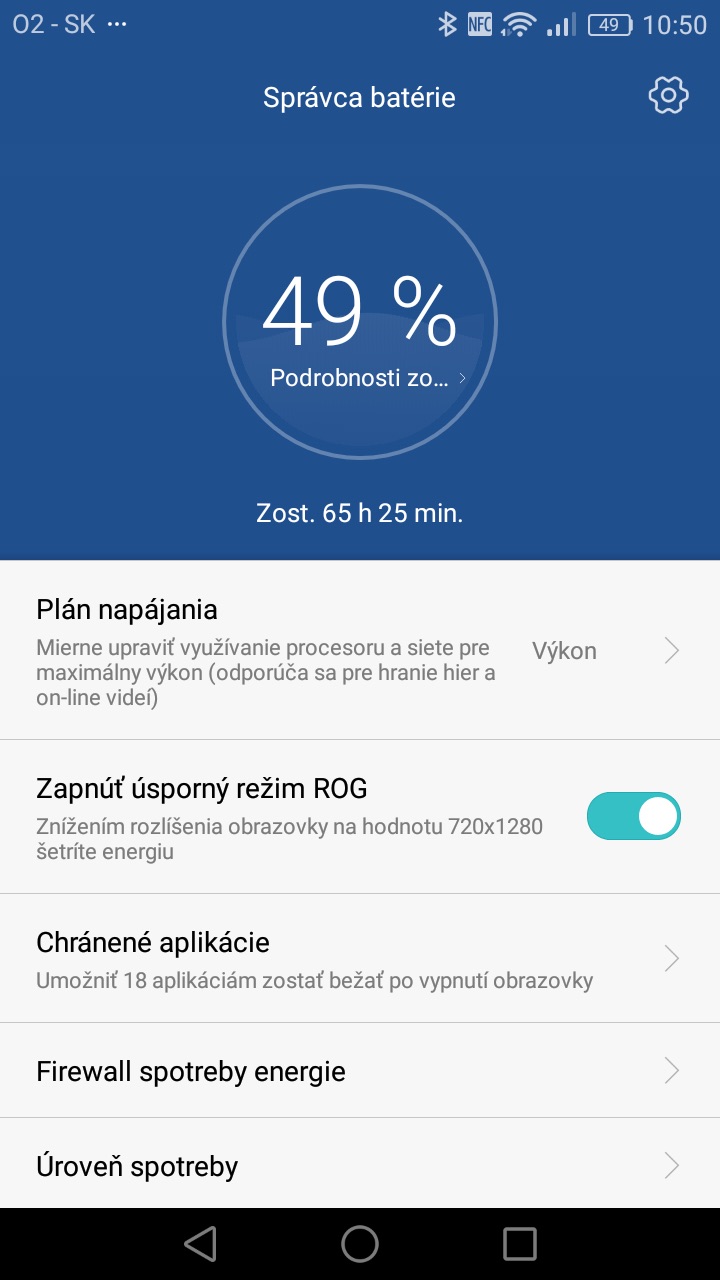This screenshot has height=1280, width=720.
Task: Open the Plán napájania power plan row
Action: 360,651
